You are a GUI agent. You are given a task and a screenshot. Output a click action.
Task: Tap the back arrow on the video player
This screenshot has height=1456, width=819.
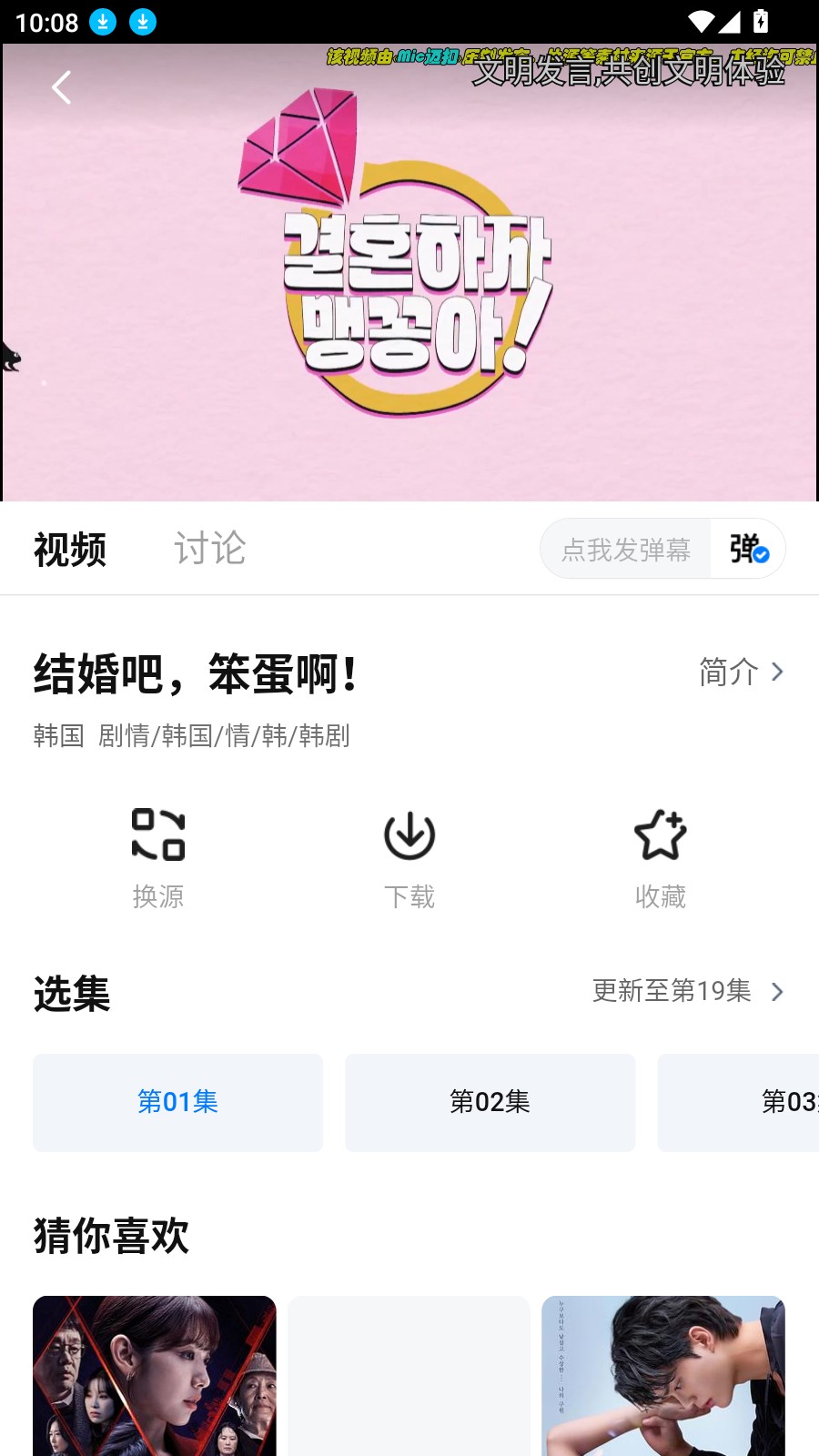[61, 87]
